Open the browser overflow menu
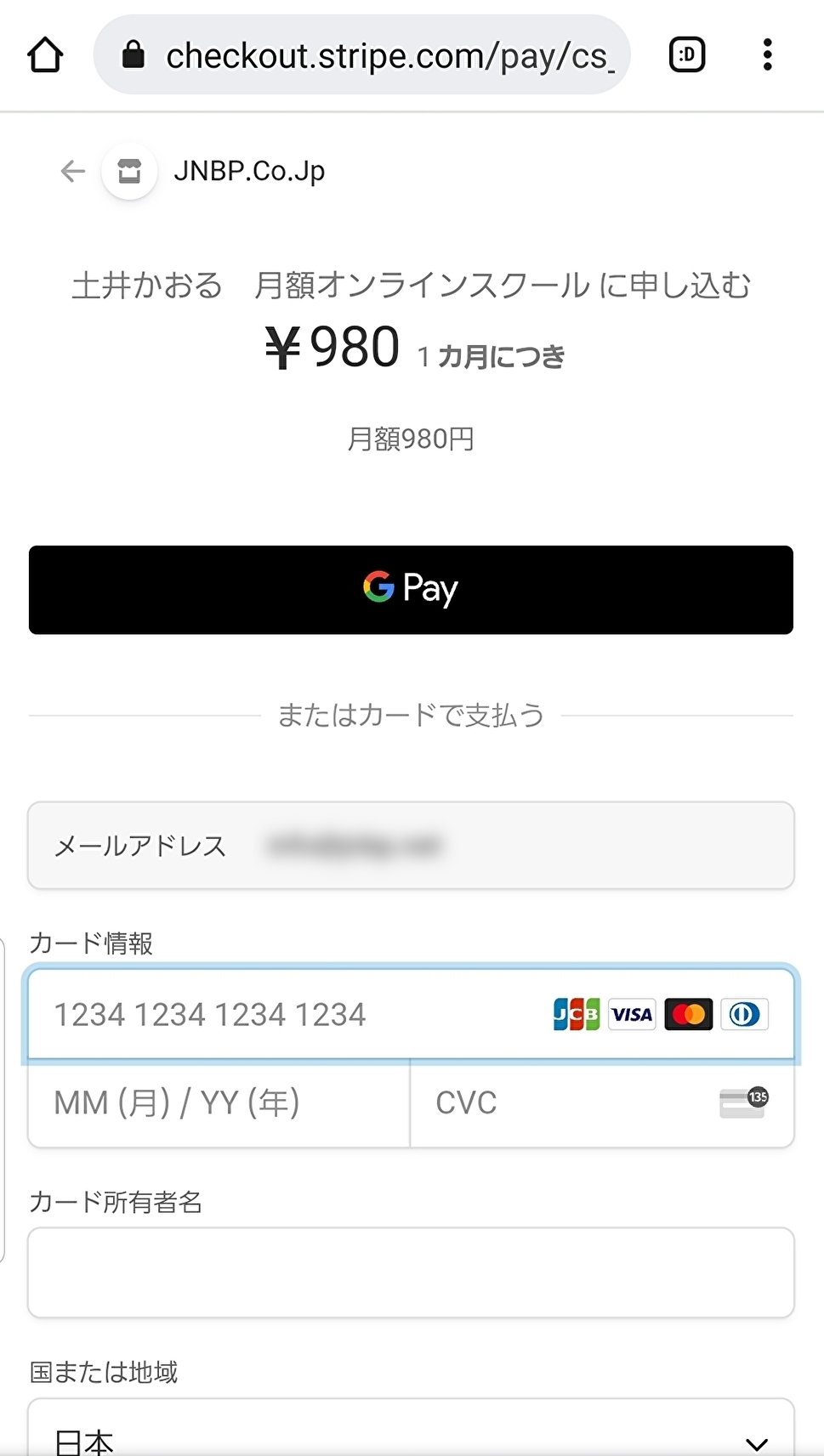Image resolution: width=824 pixels, height=1456 pixels. click(767, 55)
